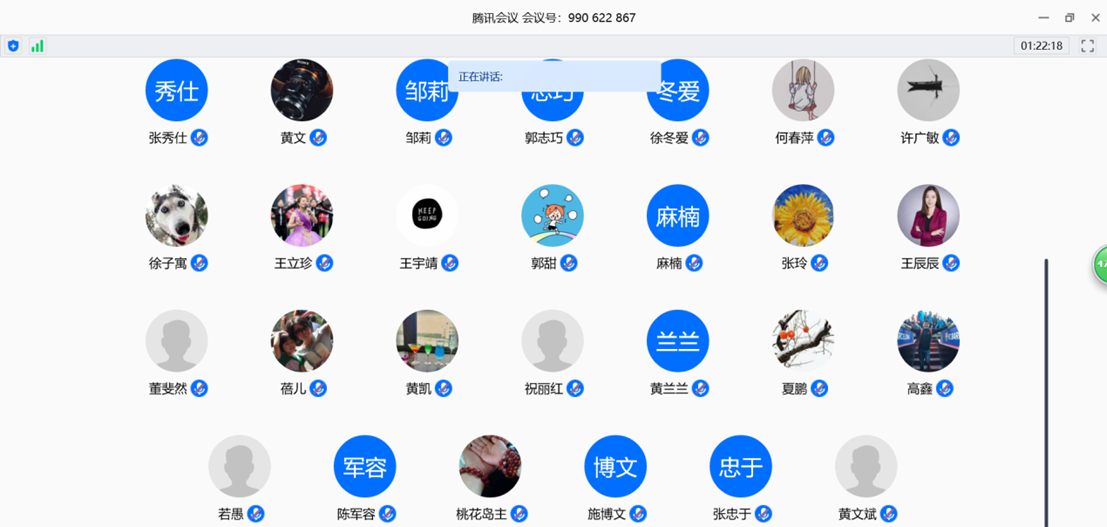Select participant 郭甜
Screen dimensions: 1107x527
pos(552,216)
